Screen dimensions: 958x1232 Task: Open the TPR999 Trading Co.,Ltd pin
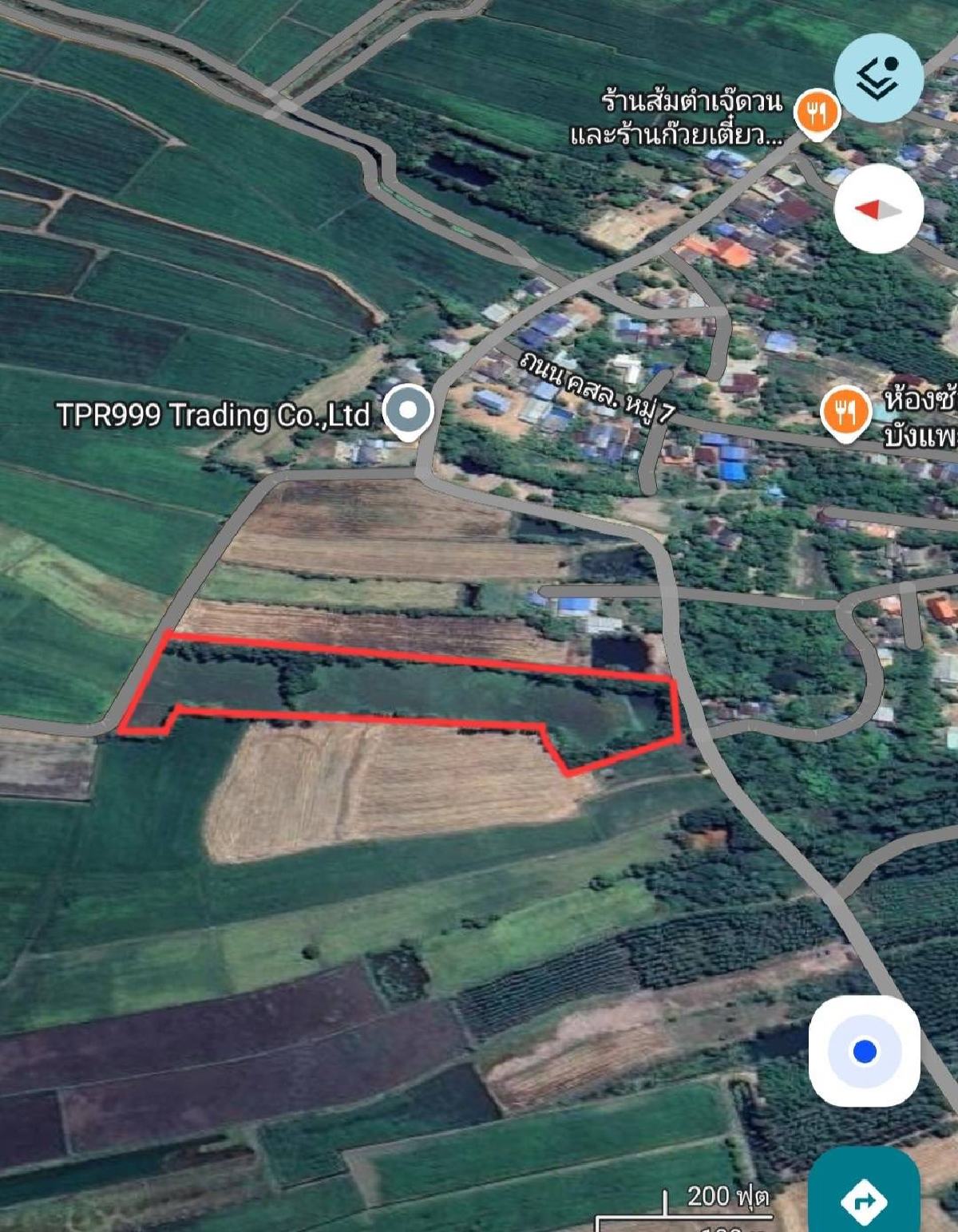coord(408,411)
